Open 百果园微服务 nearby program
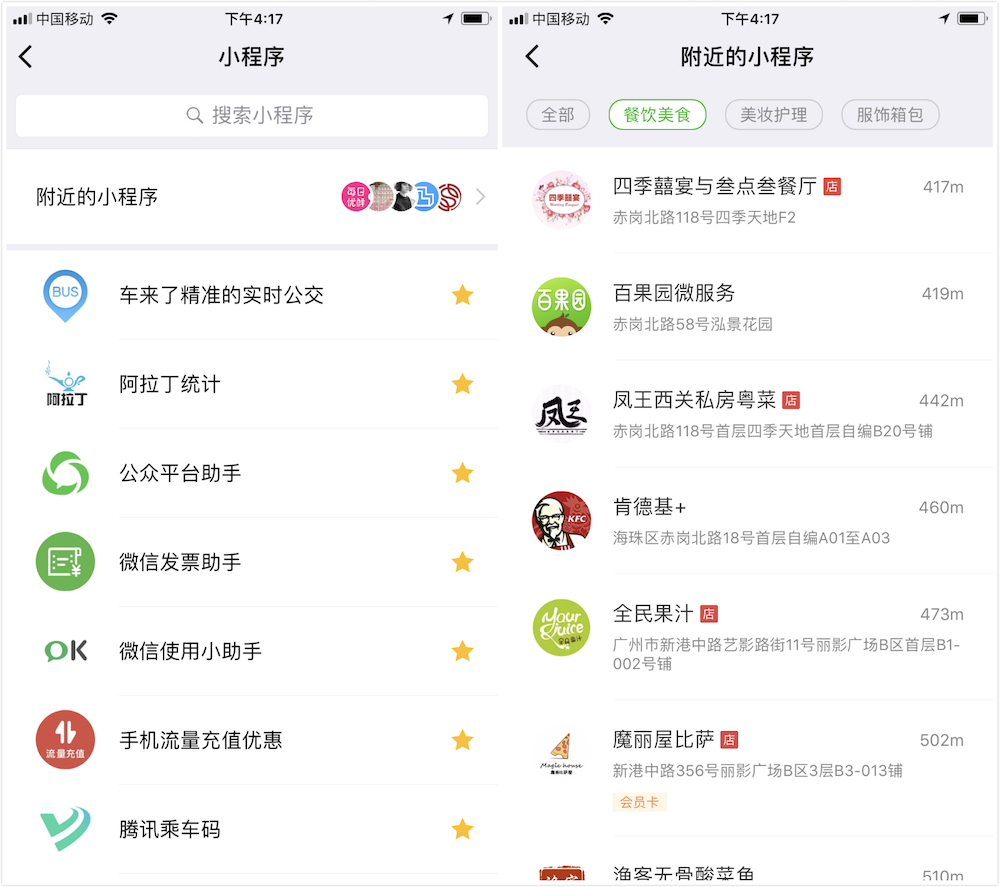1000x887 pixels. click(x=674, y=304)
